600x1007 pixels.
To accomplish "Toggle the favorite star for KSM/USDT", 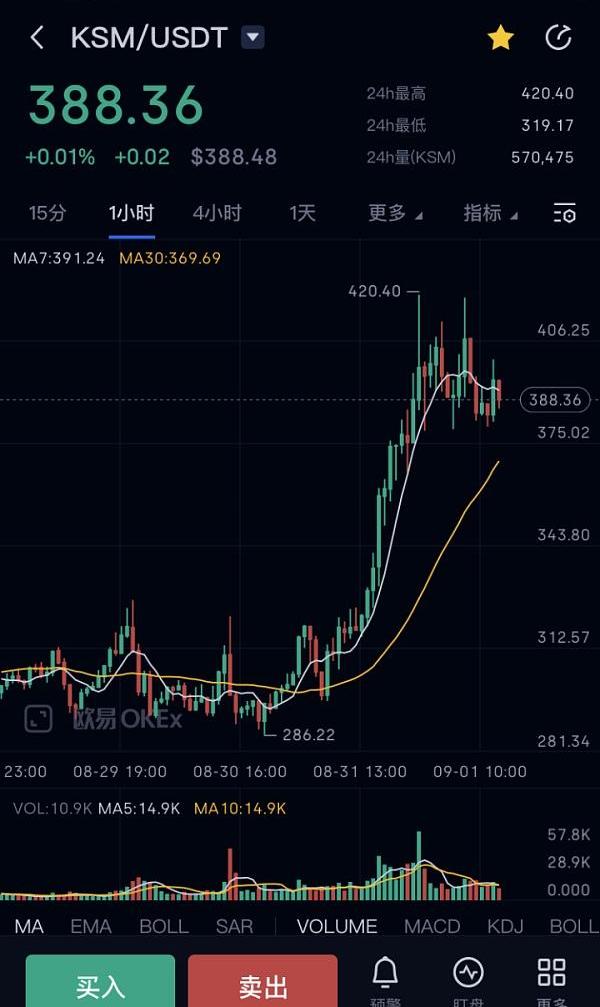I will point(500,38).
